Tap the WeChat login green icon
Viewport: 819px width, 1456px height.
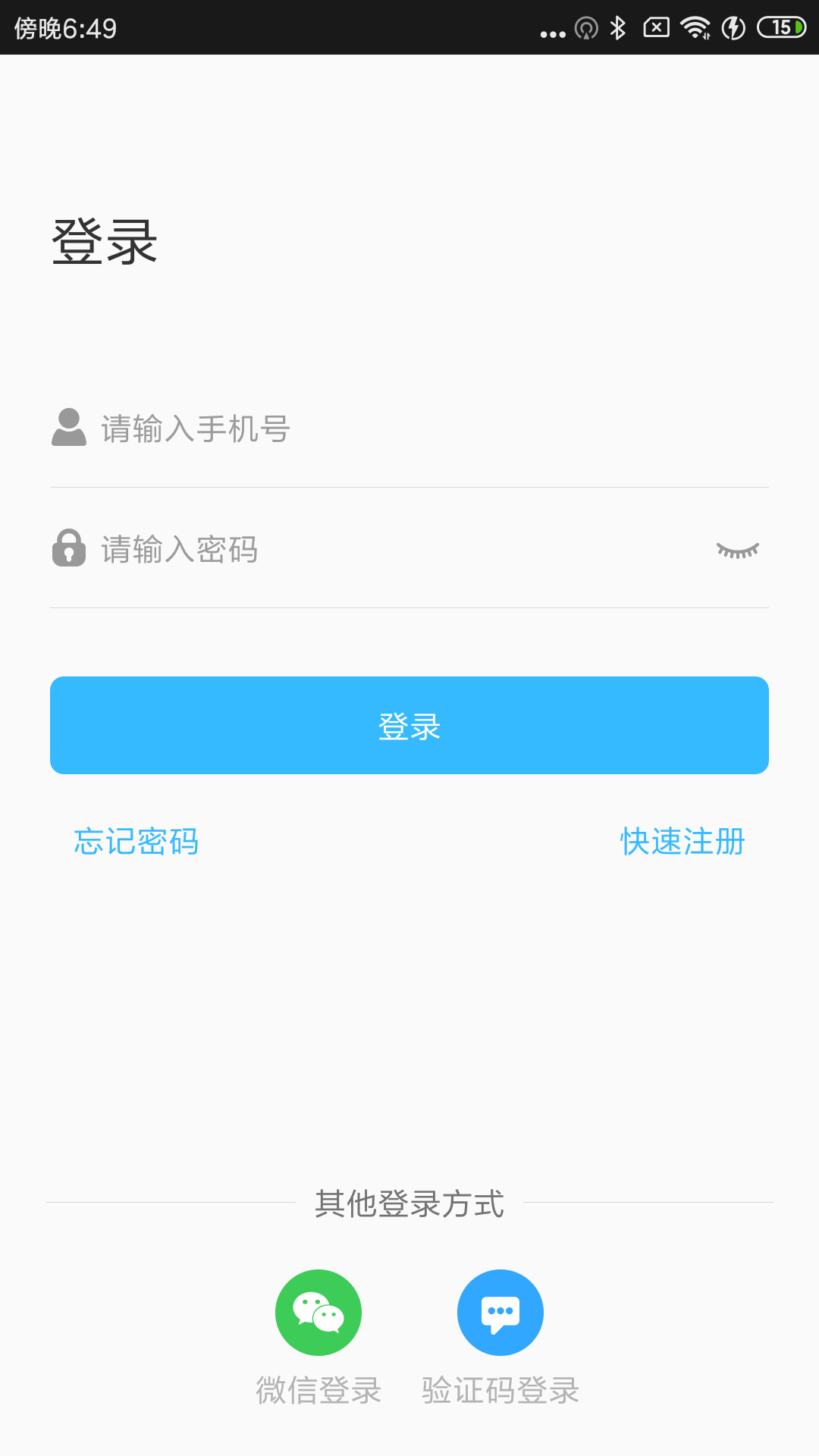tap(319, 1312)
